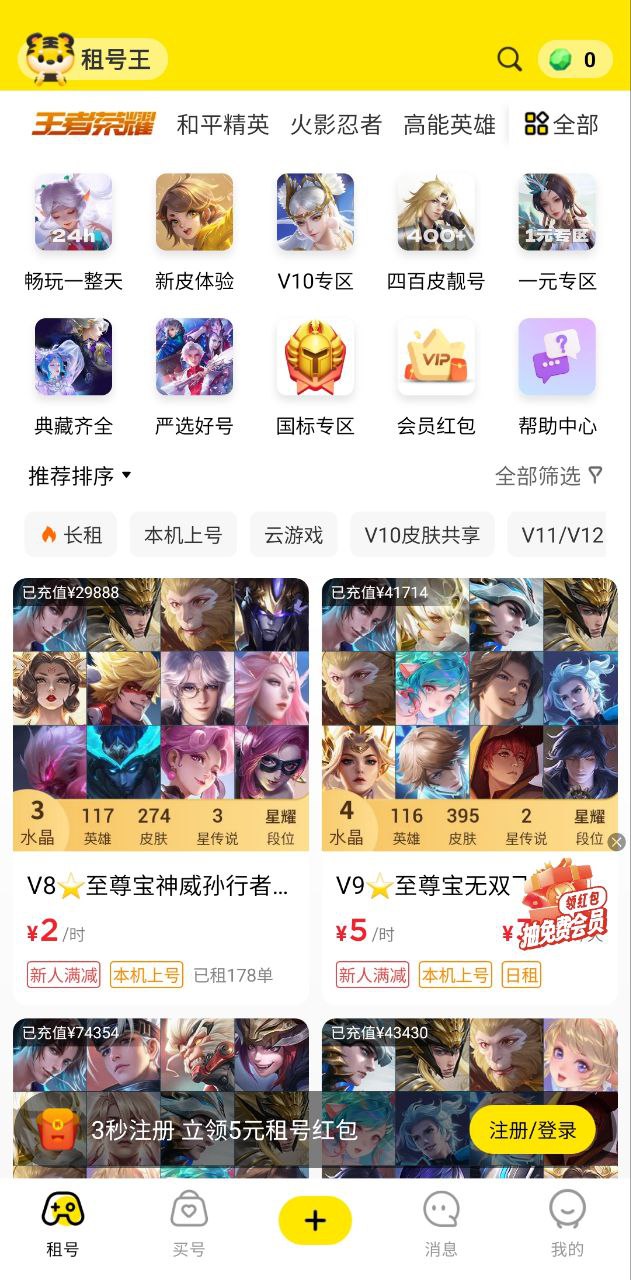Screen dimensions: 631x1280
Task: Open the 畅玩一整天 section
Action: click(x=73, y=232)
